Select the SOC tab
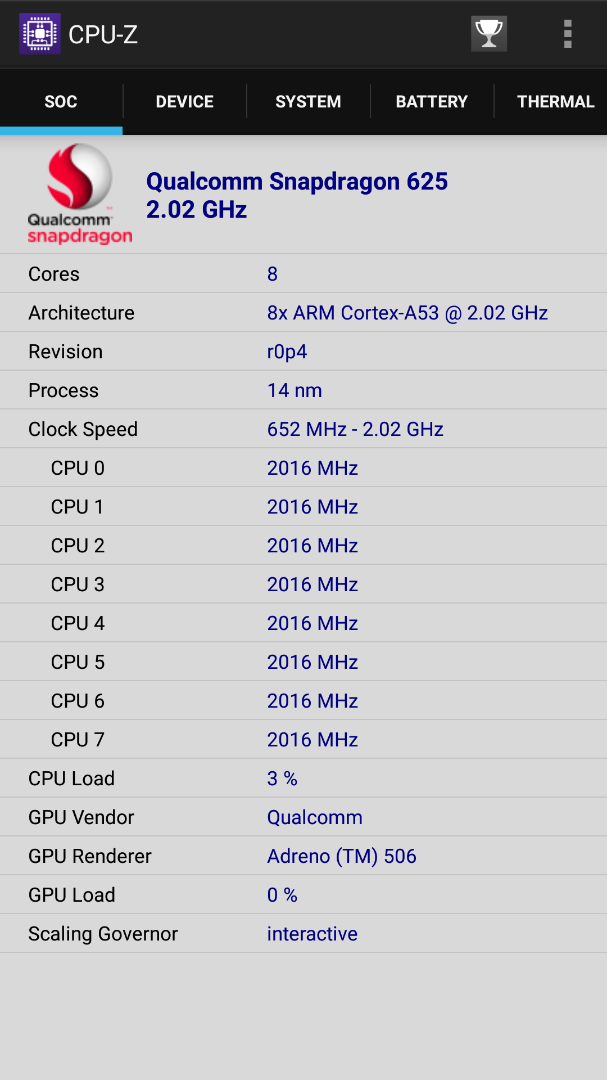The image size is (607, 1080). [x=61, y=102]
